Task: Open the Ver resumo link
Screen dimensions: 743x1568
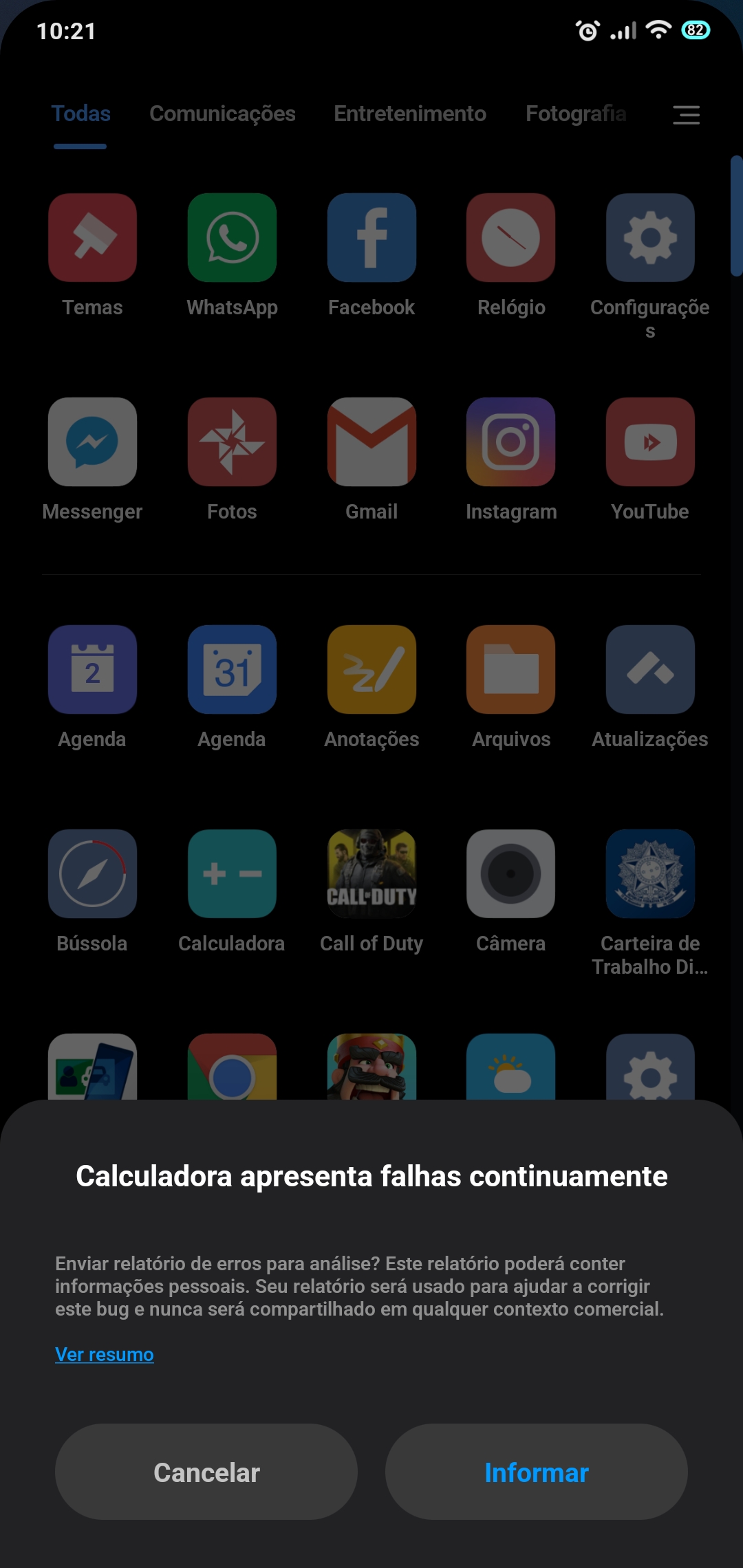Action: [105, 1354]
